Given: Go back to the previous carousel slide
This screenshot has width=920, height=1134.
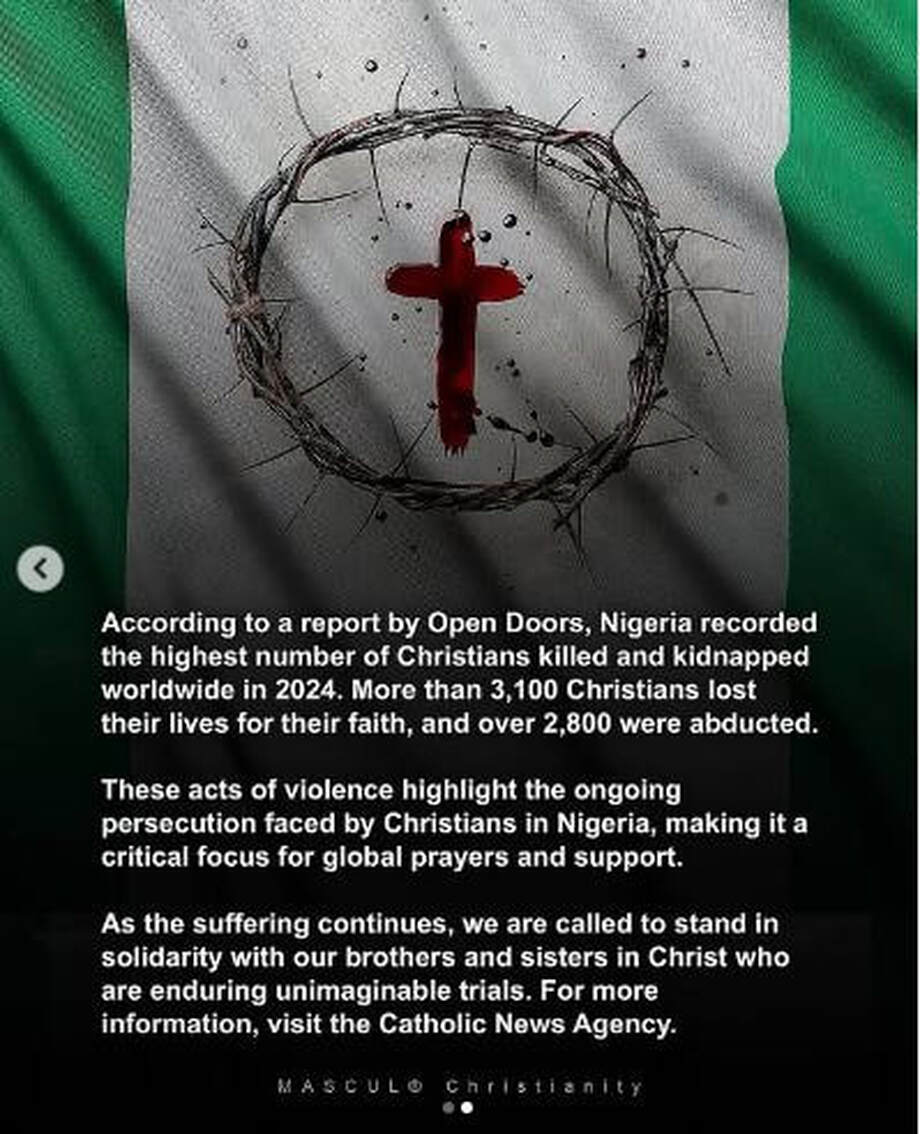Looking at the screenshot, I should (40, 570).
